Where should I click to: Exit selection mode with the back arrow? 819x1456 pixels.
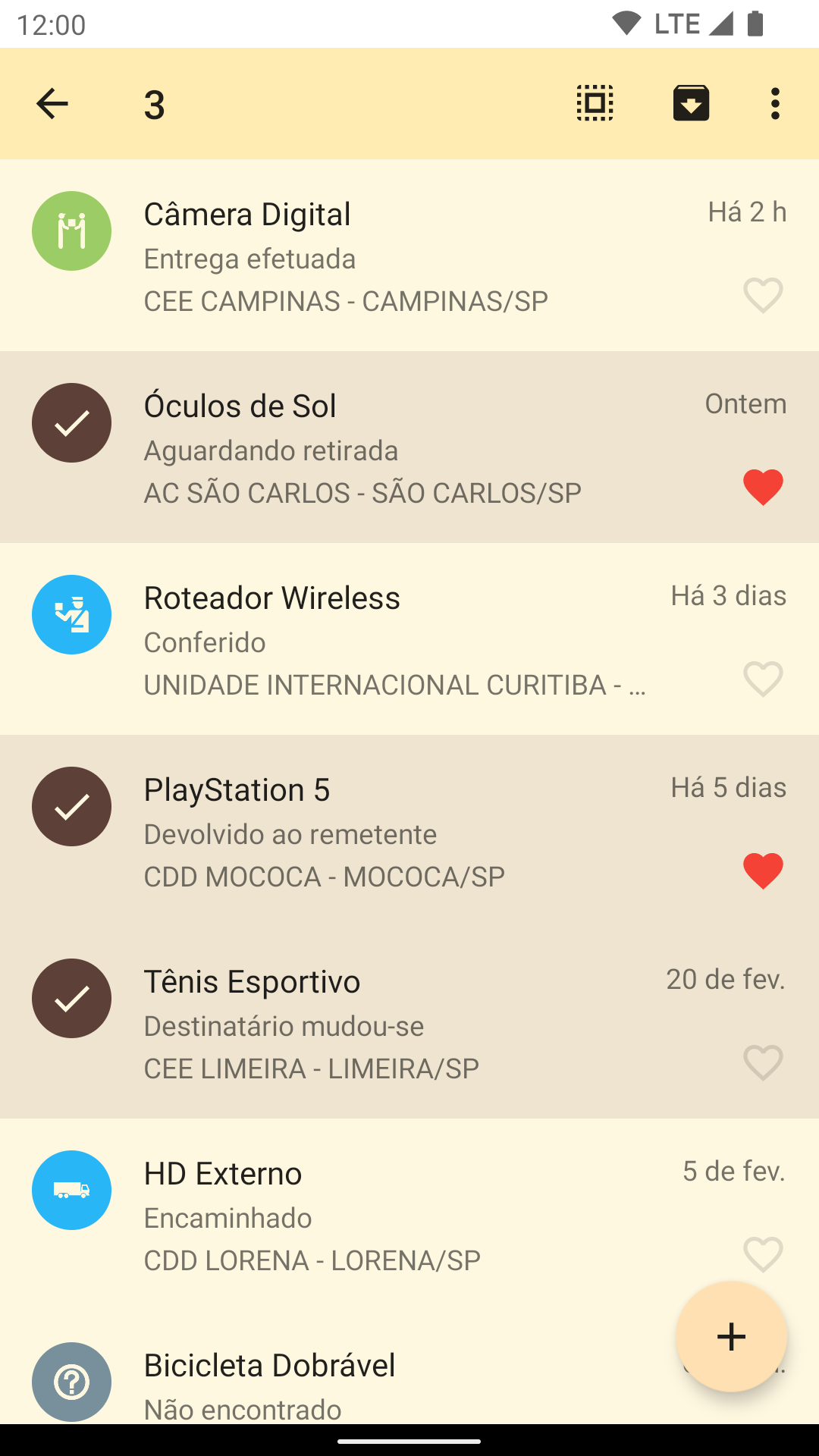point(52,104)
